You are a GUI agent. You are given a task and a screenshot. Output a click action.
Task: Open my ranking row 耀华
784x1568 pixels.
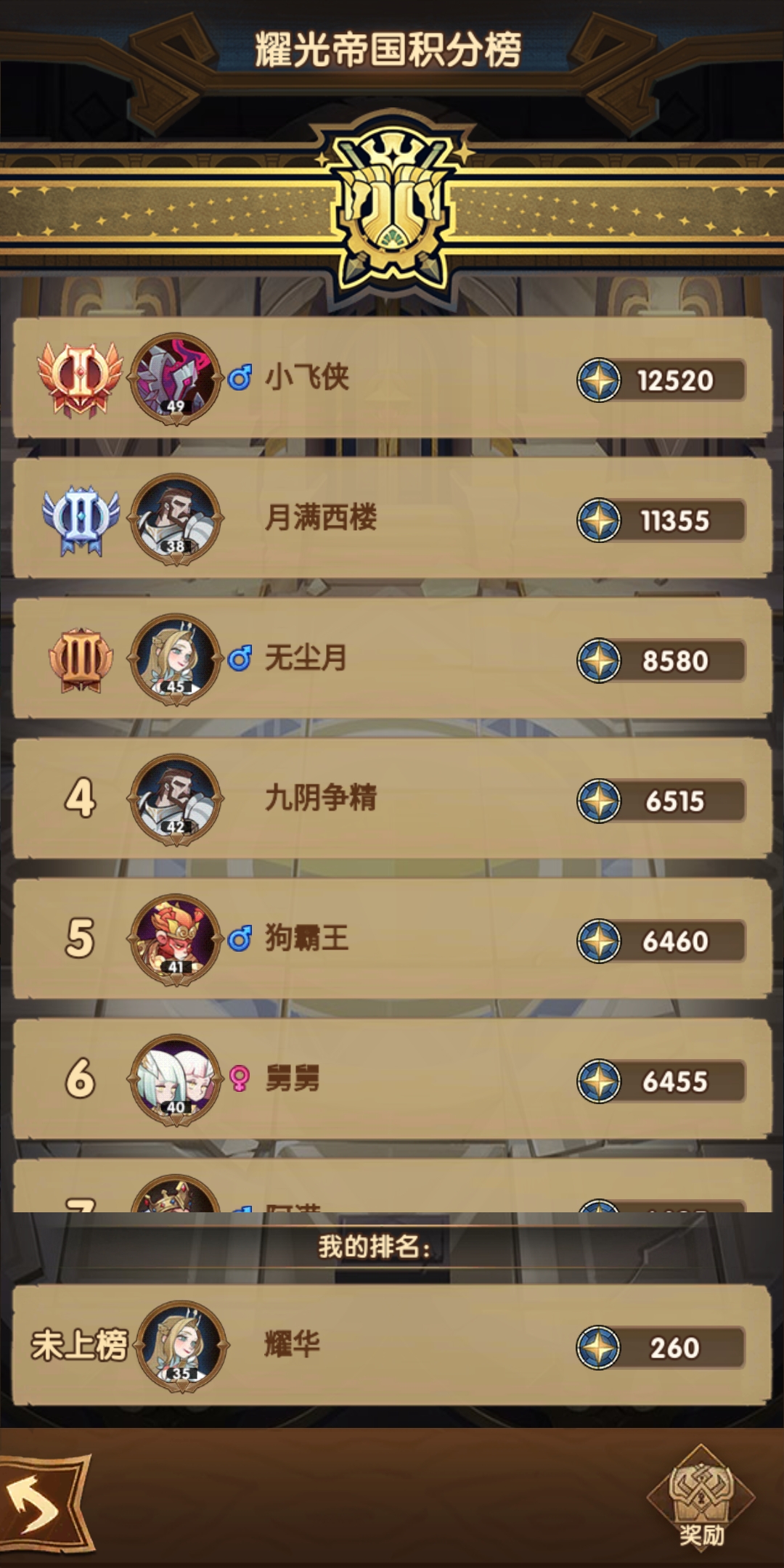click(x=392, y=1347)
